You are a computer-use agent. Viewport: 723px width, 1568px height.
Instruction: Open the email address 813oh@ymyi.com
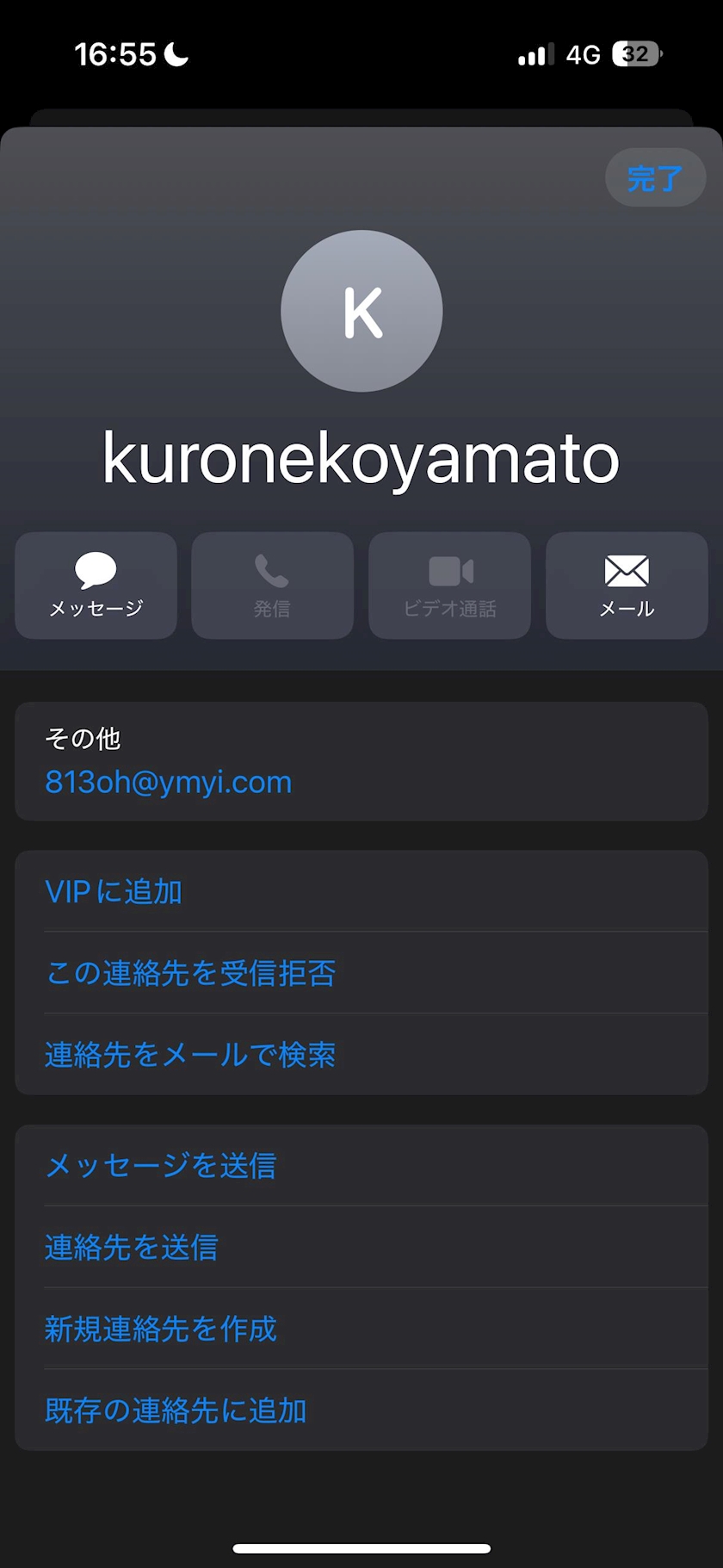168,782
